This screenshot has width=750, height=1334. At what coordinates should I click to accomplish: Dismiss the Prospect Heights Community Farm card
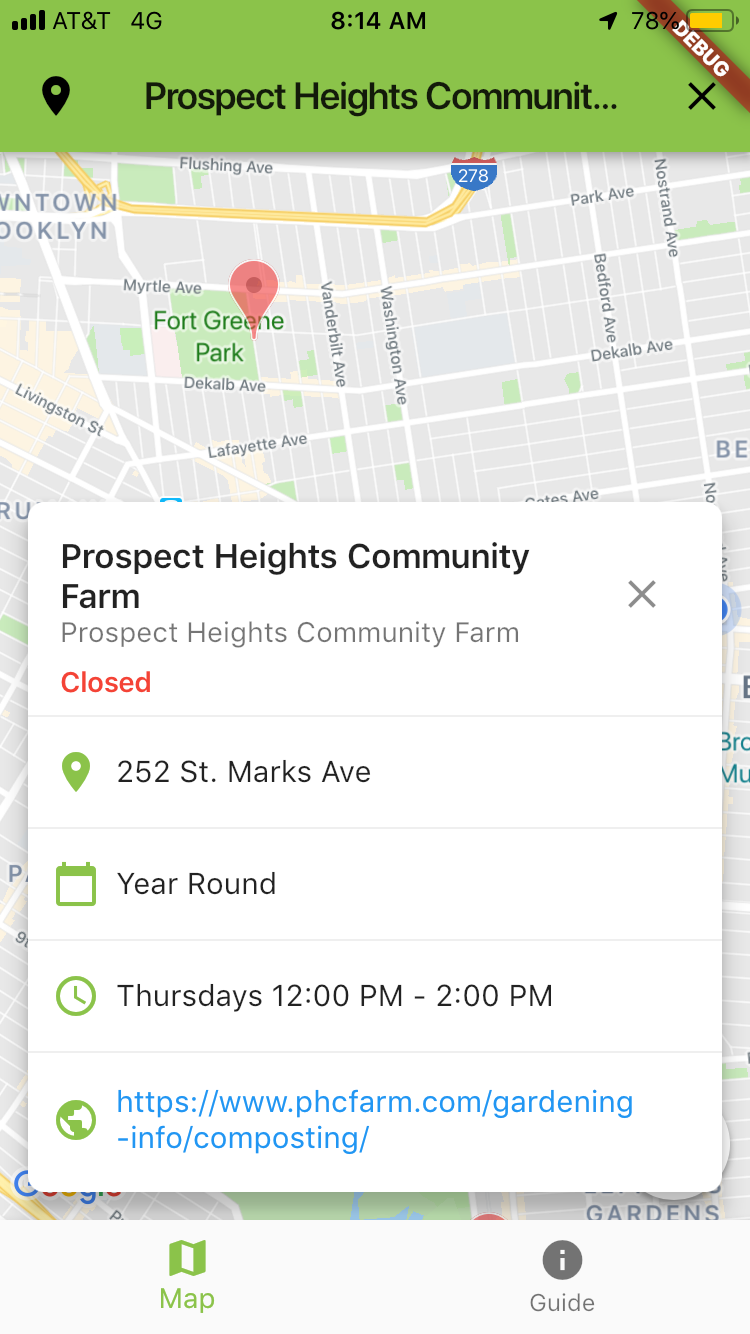641,594
